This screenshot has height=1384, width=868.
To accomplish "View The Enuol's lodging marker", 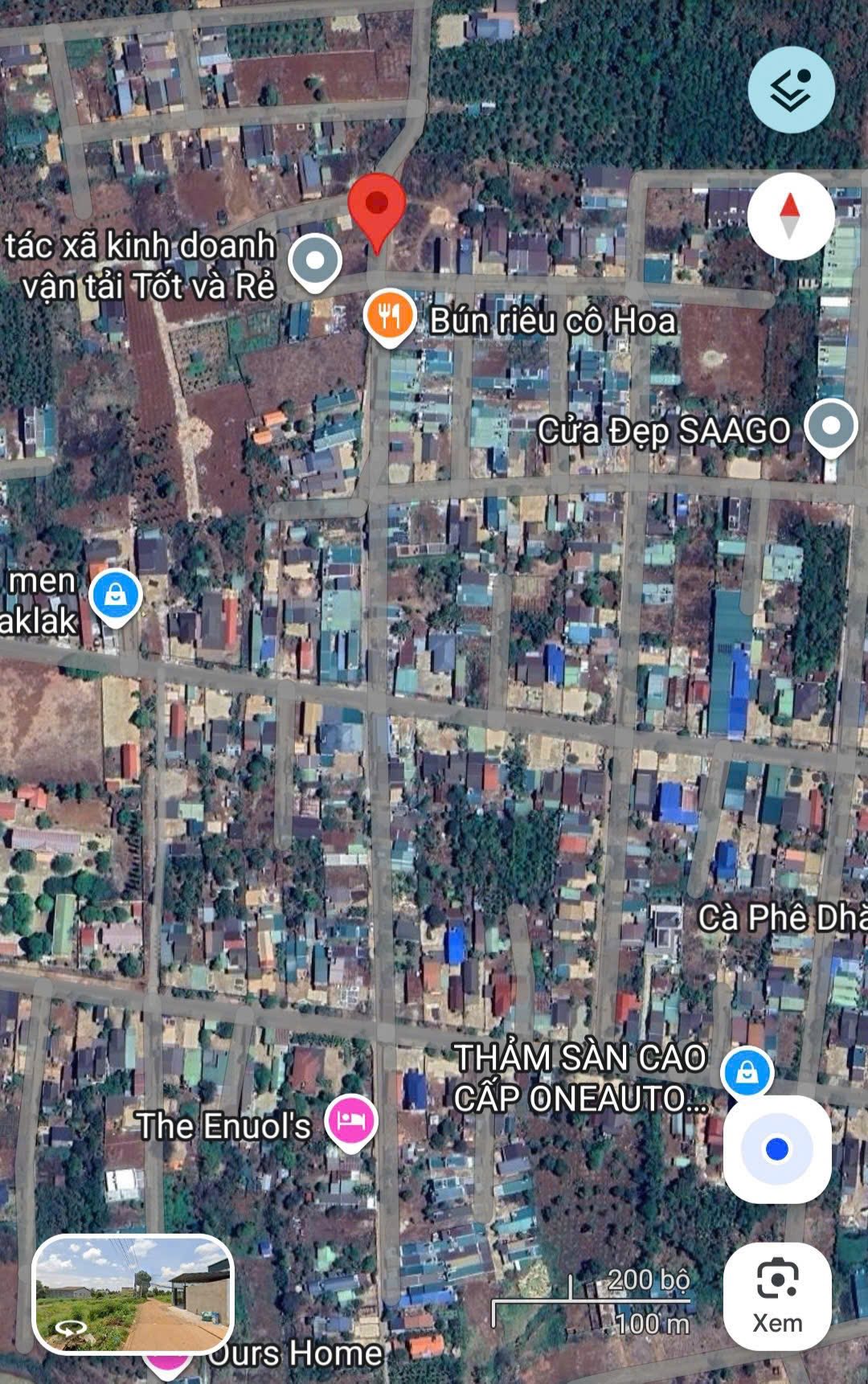I will tap(350, 1120).
